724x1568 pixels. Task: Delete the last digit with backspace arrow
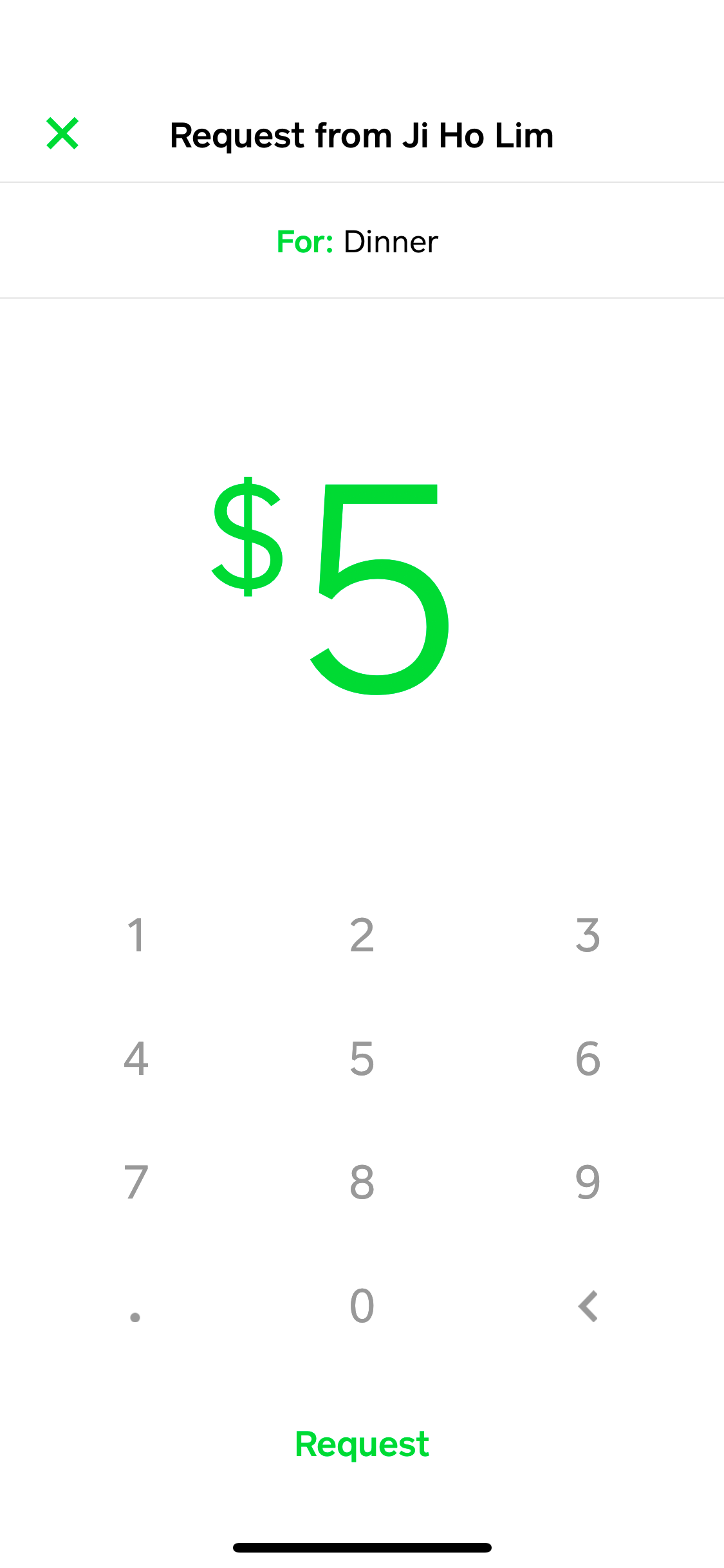coord(588,1307)
